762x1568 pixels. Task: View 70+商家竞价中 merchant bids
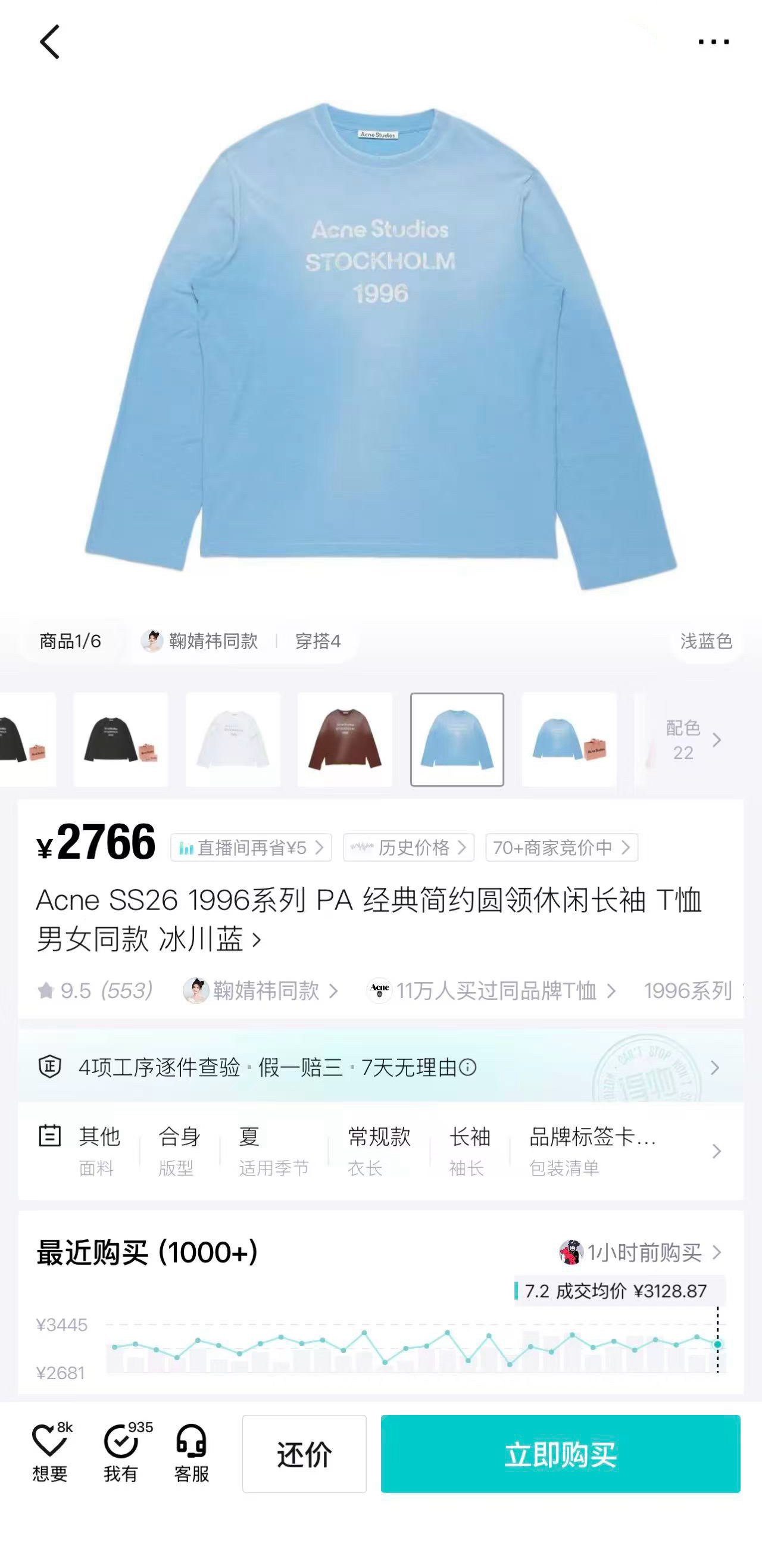[x=562, y=847]
